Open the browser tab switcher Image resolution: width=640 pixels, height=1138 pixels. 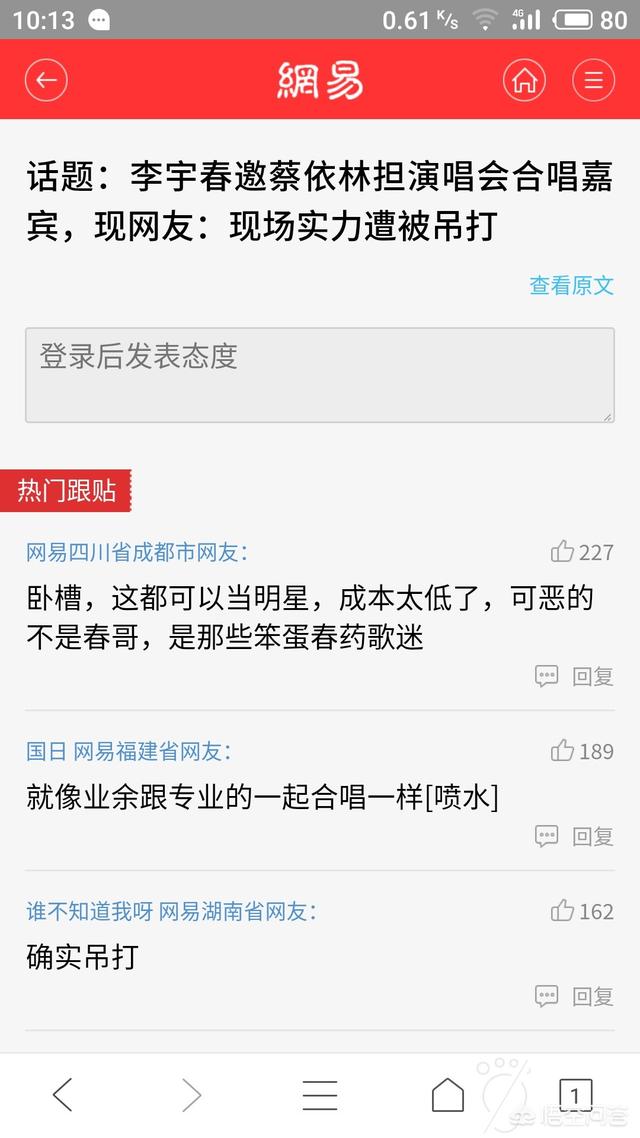pyautogui.click(x=575, y=1095)
